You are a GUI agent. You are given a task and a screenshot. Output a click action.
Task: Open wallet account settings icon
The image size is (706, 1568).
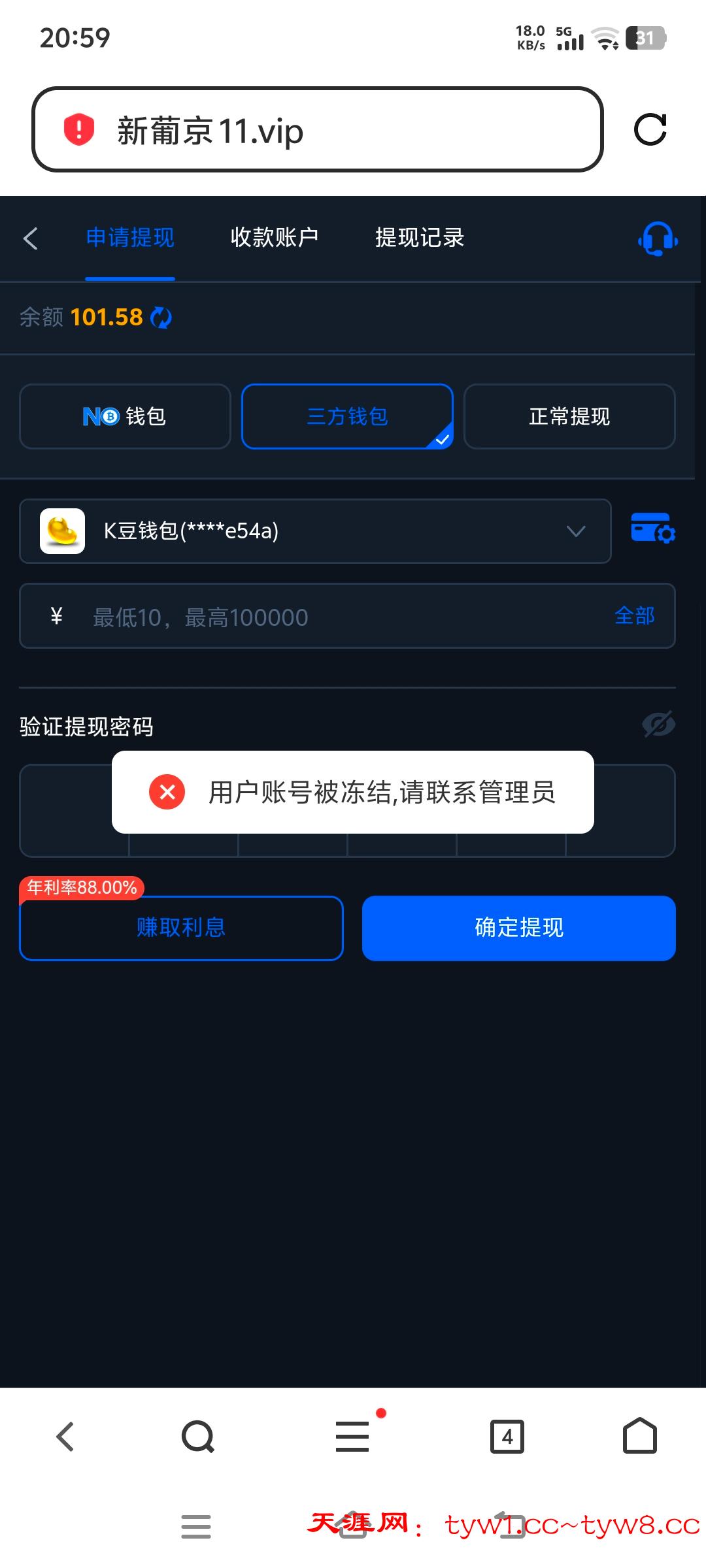coord(652,529)
